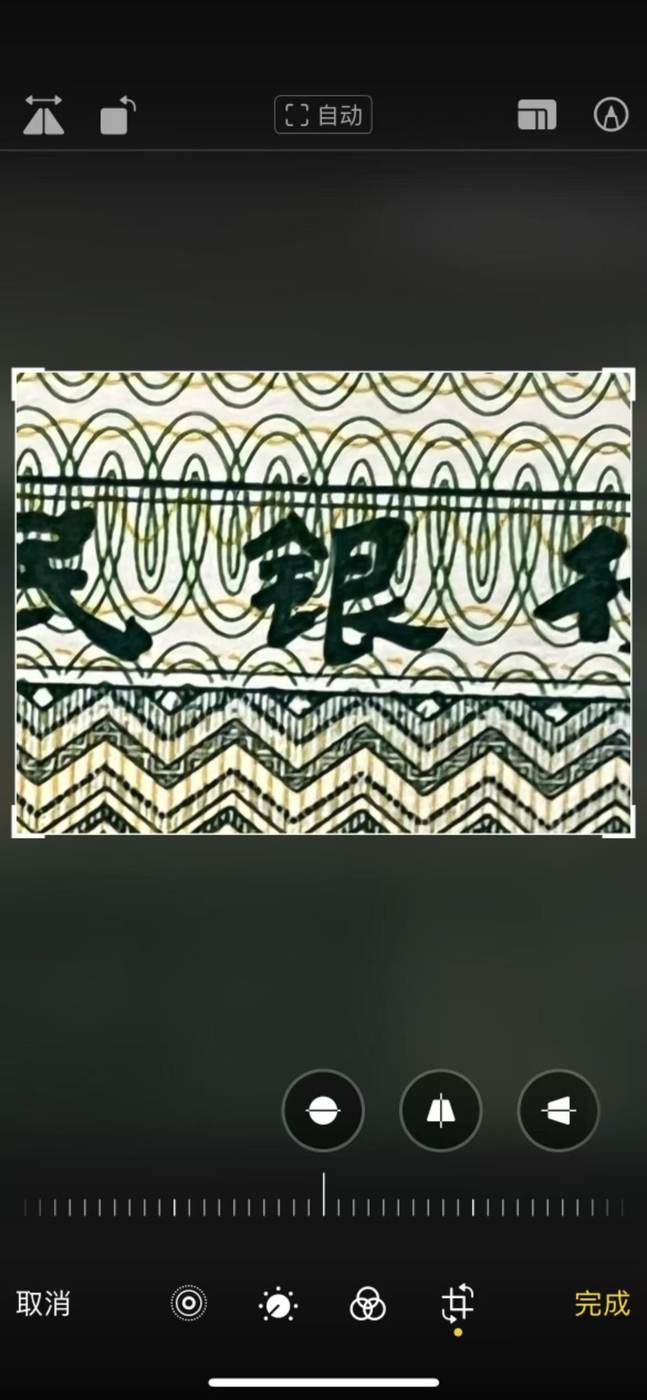Switch to the Live Photo tab
Viewport: 647px width, 1400px height.
188,1303
